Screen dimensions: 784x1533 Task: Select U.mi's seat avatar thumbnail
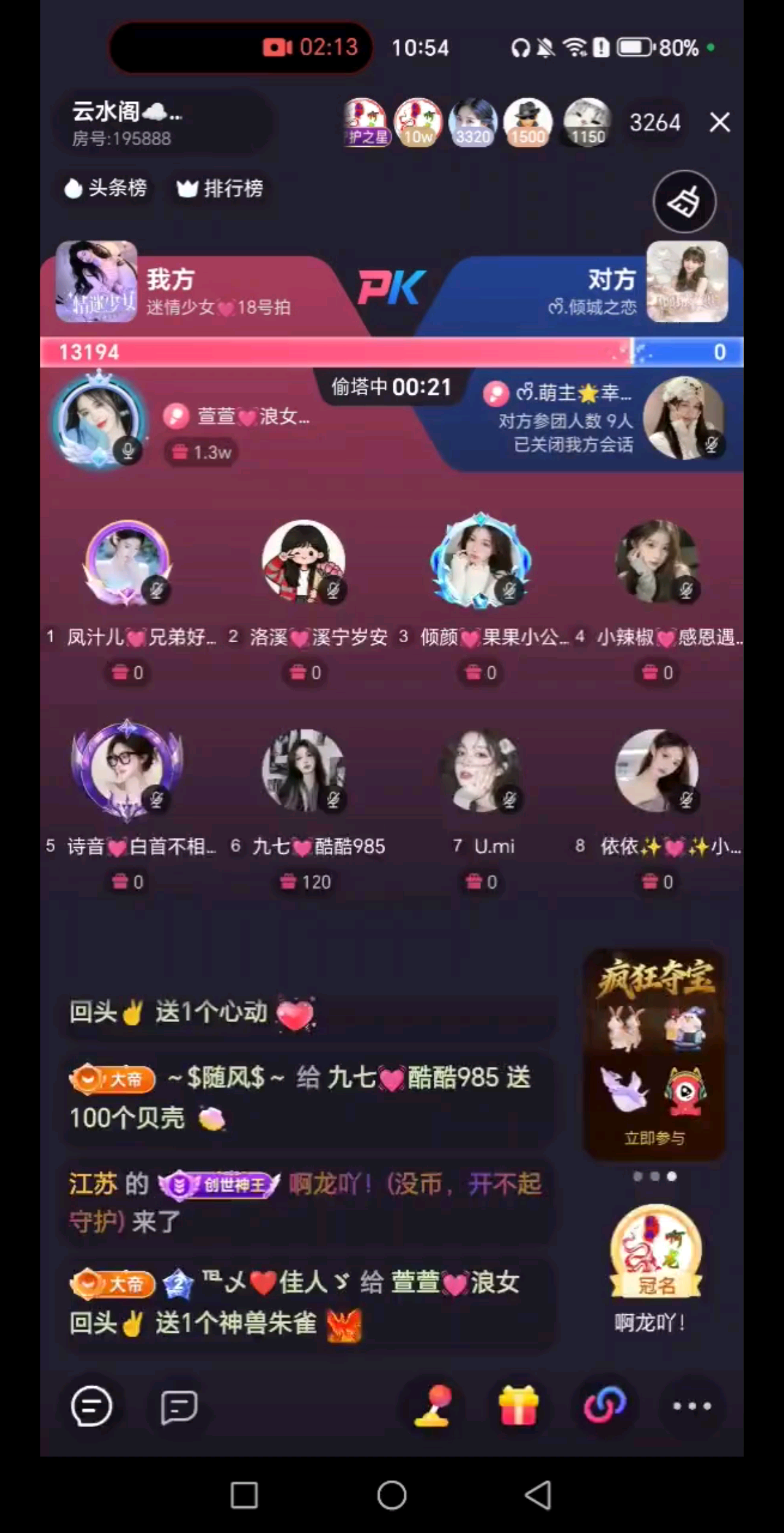tap(481, 771)
